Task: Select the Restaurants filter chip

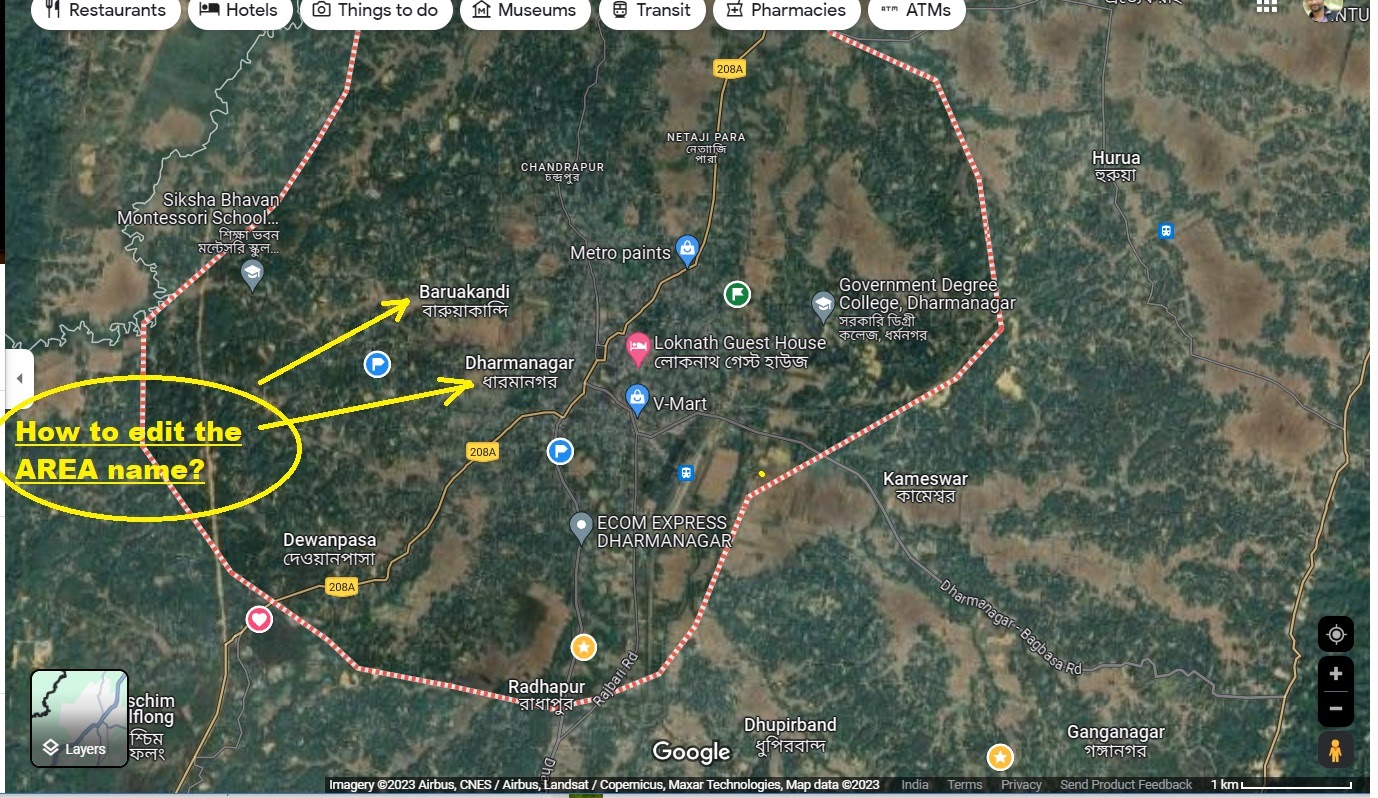Action: tap(105, 11)
